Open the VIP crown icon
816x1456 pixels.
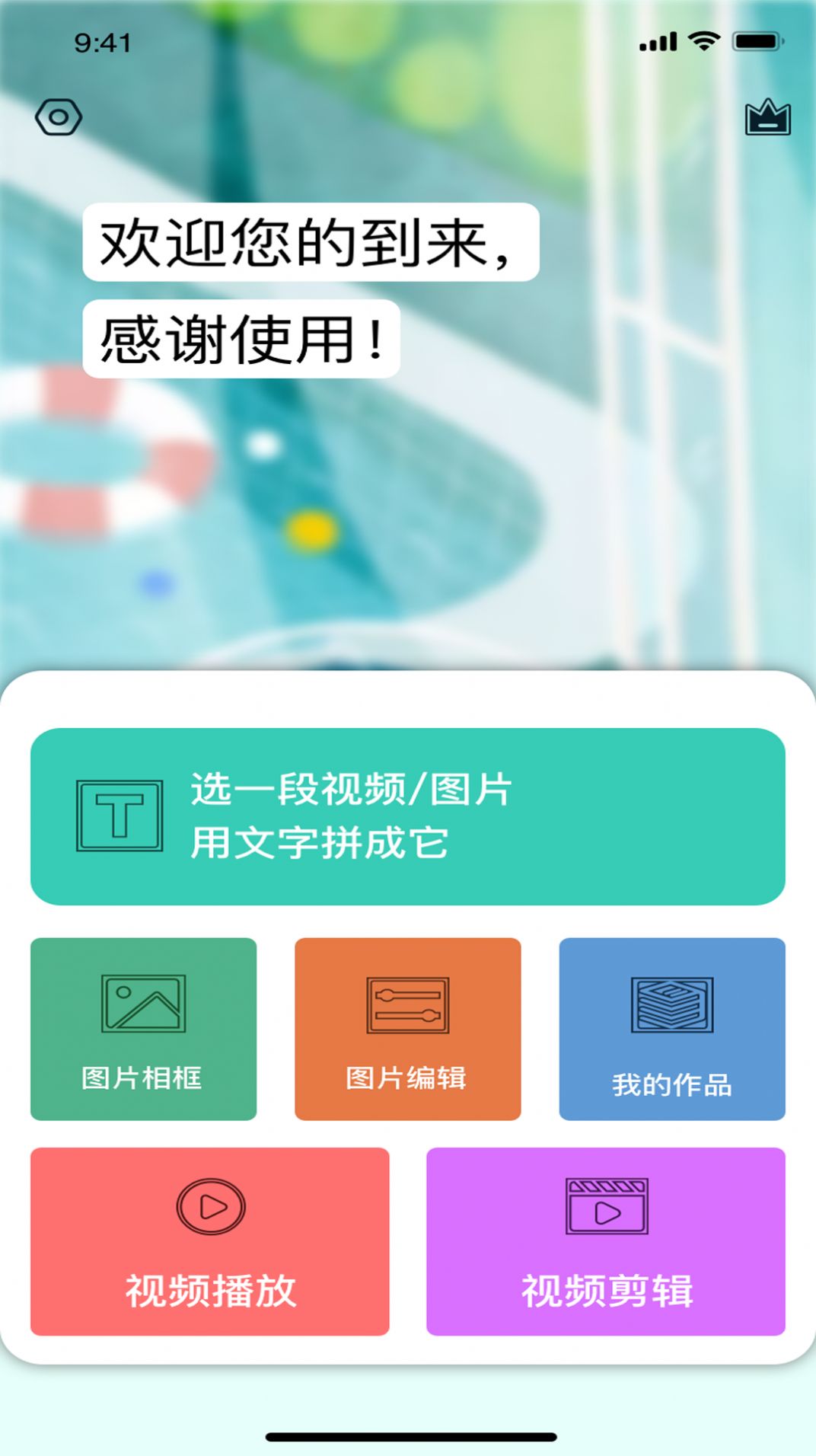(x=767, y=118)
